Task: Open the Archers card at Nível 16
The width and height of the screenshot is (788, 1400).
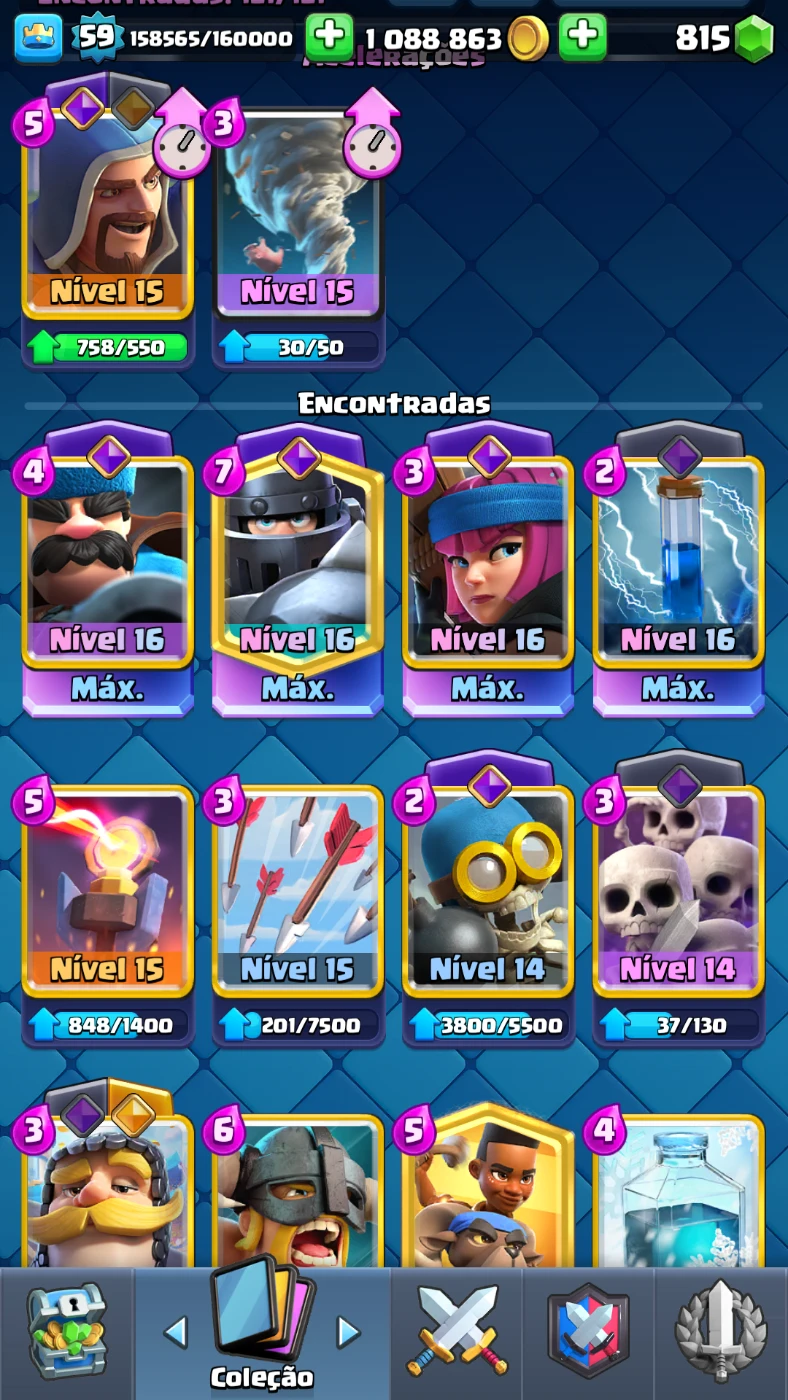Action: (x=487, y=560)
